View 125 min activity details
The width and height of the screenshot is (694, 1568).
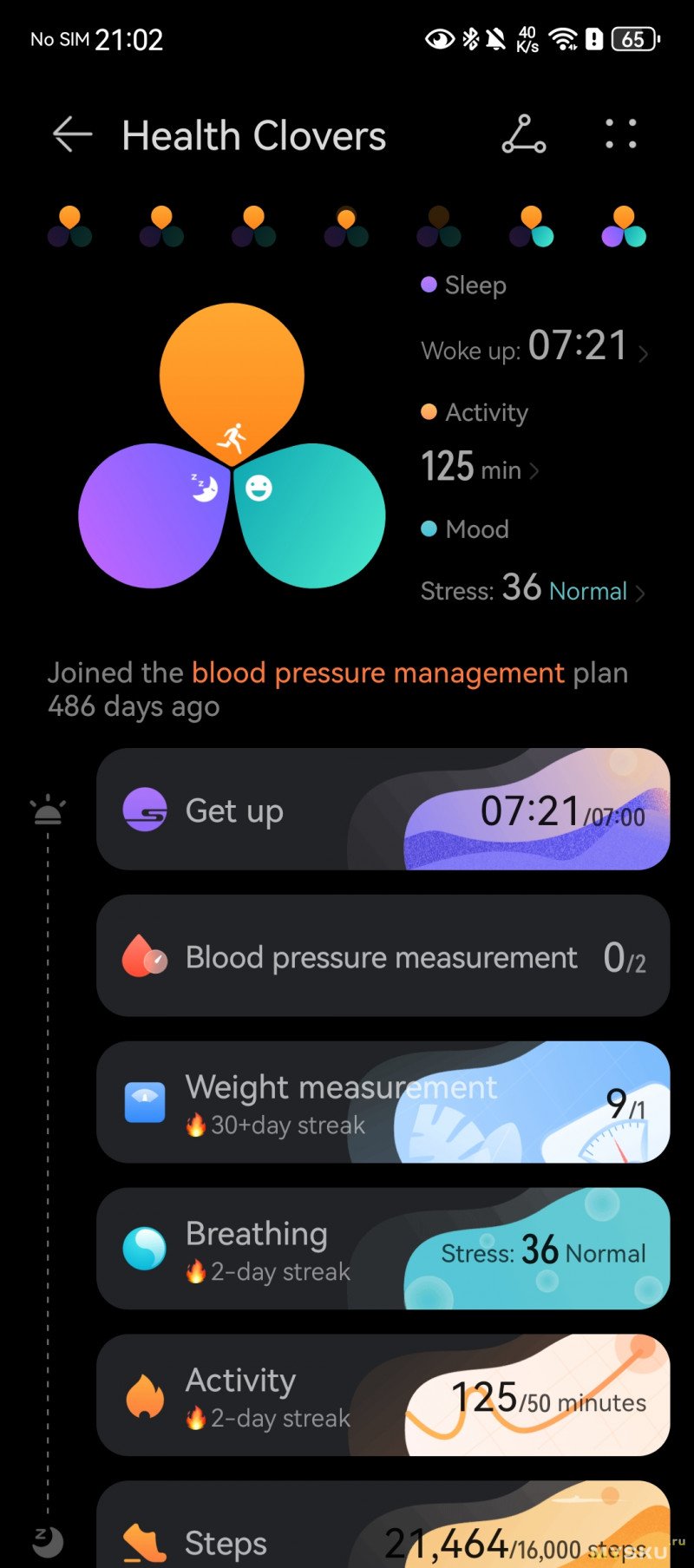480,469
